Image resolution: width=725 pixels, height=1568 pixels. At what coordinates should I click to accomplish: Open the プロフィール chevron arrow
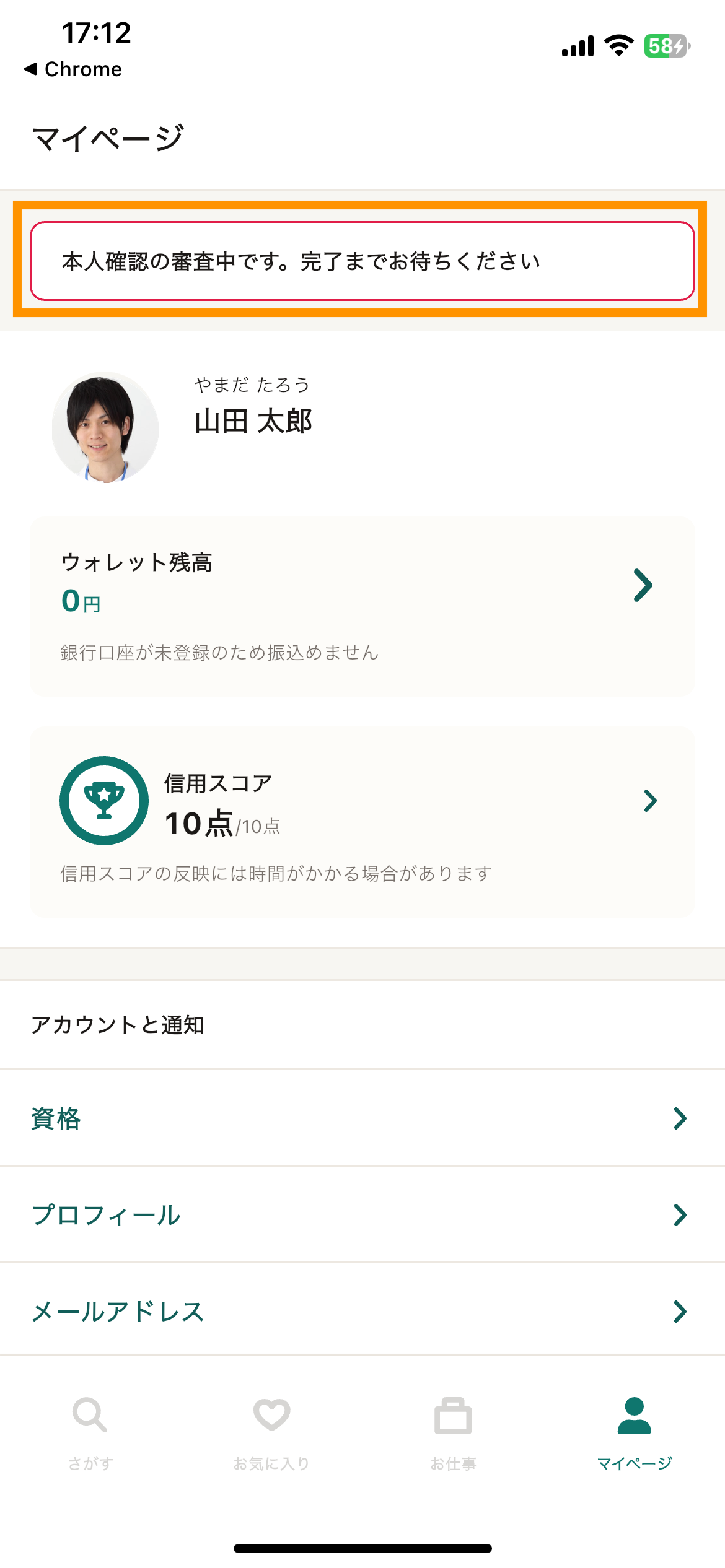[x=682, y=1214]
